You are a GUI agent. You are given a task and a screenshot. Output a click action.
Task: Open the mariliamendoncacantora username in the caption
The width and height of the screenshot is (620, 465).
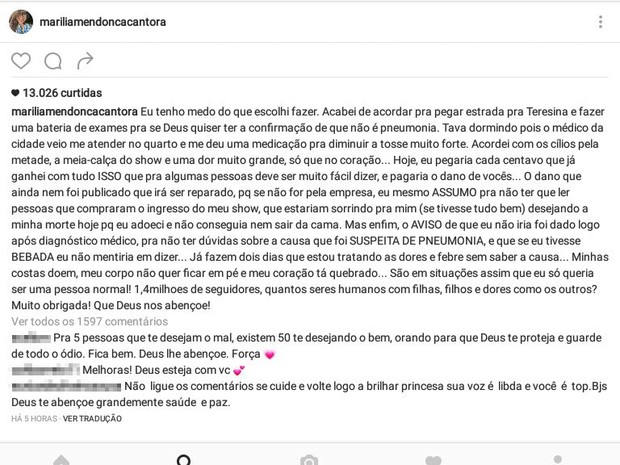74,111
